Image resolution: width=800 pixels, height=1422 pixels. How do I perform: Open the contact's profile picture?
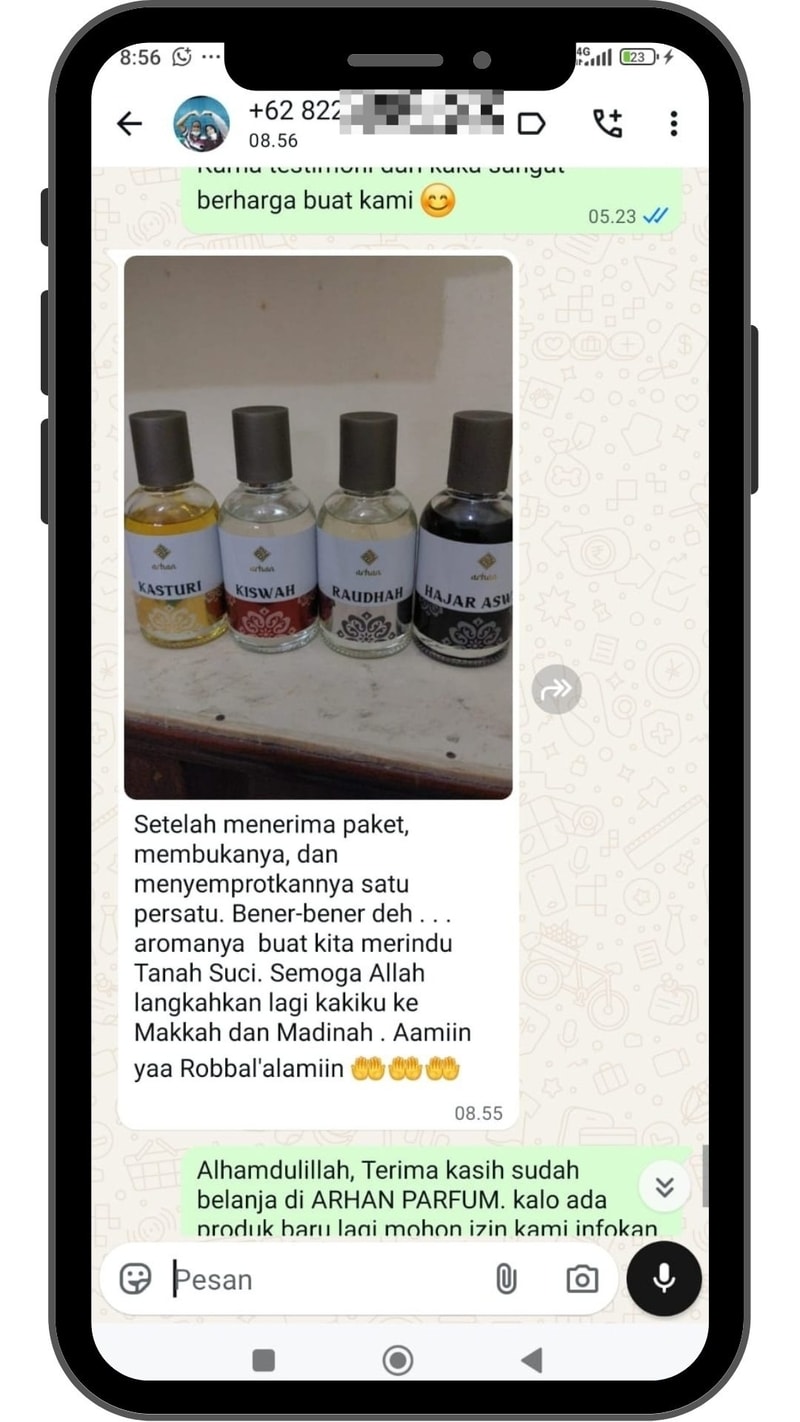[x=201, y=123]
